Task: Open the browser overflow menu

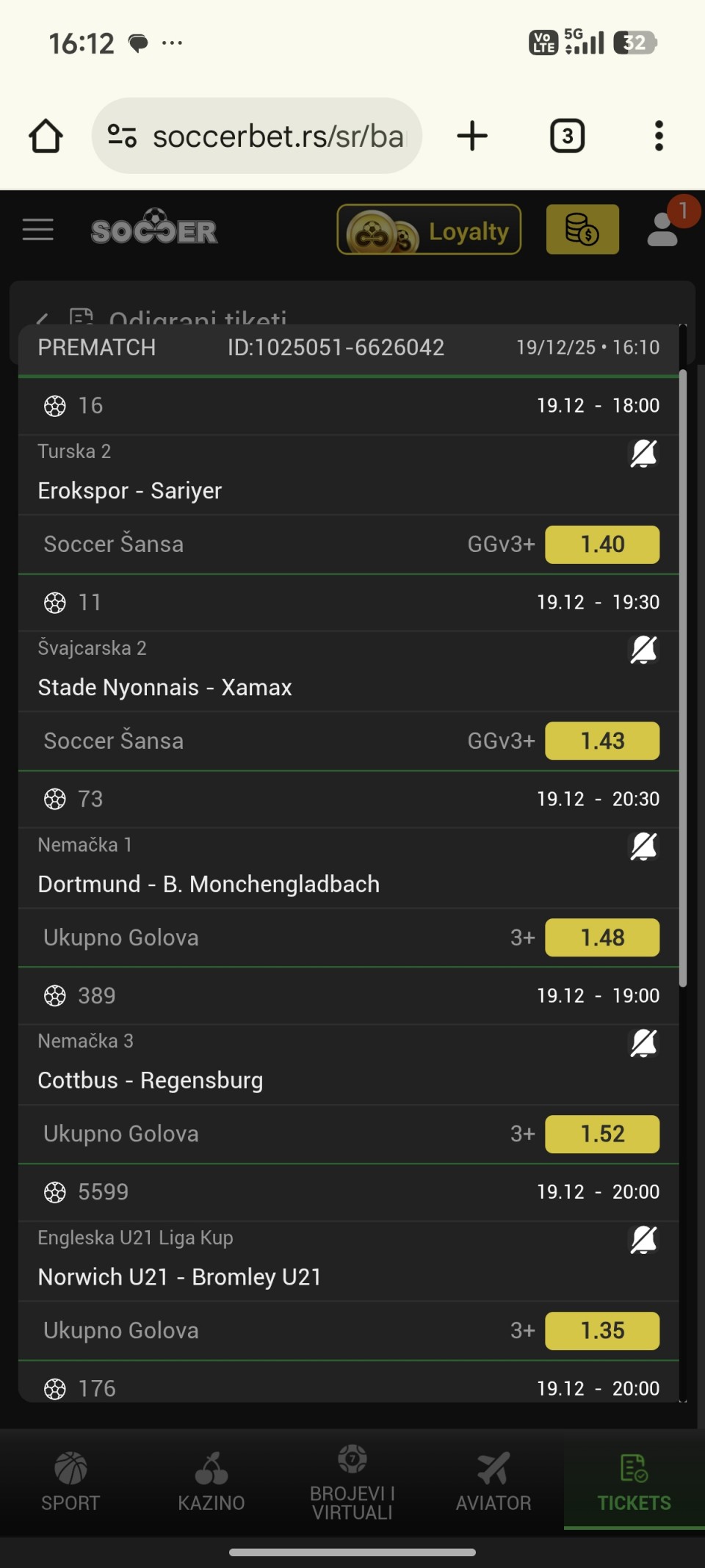Action: point(659,136)
